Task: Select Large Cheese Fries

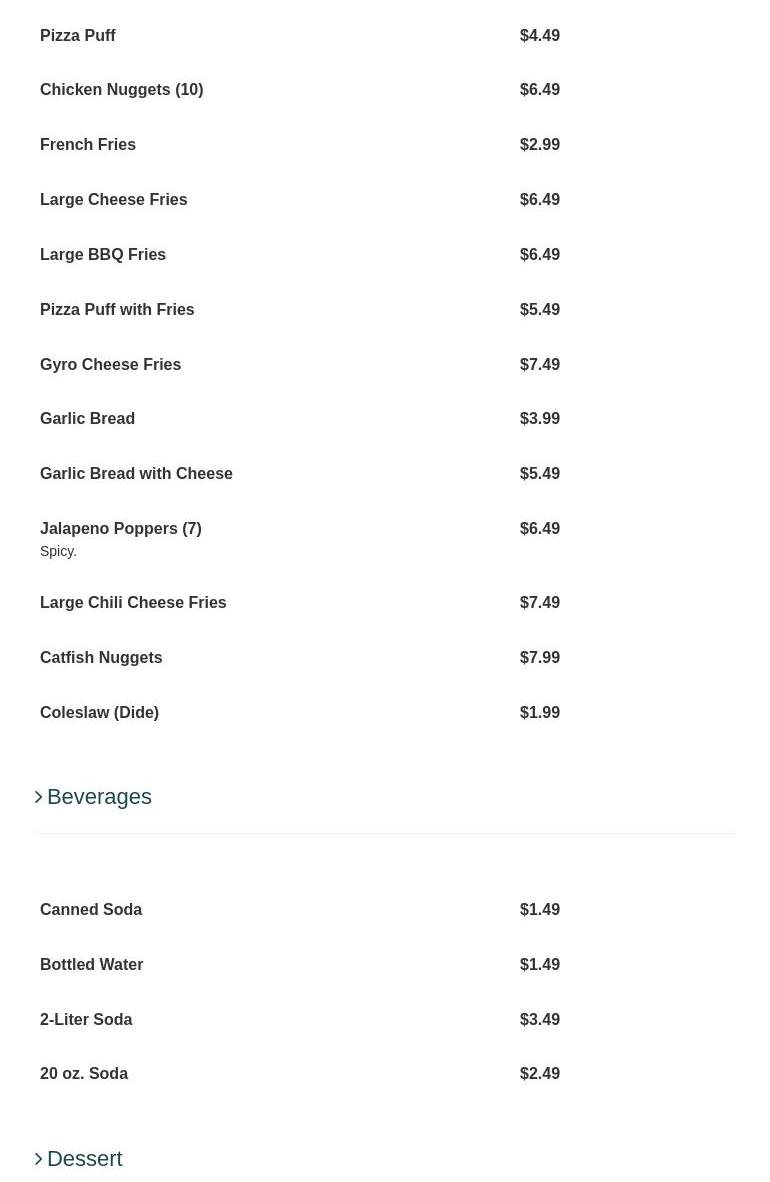Action: [113, 200]
